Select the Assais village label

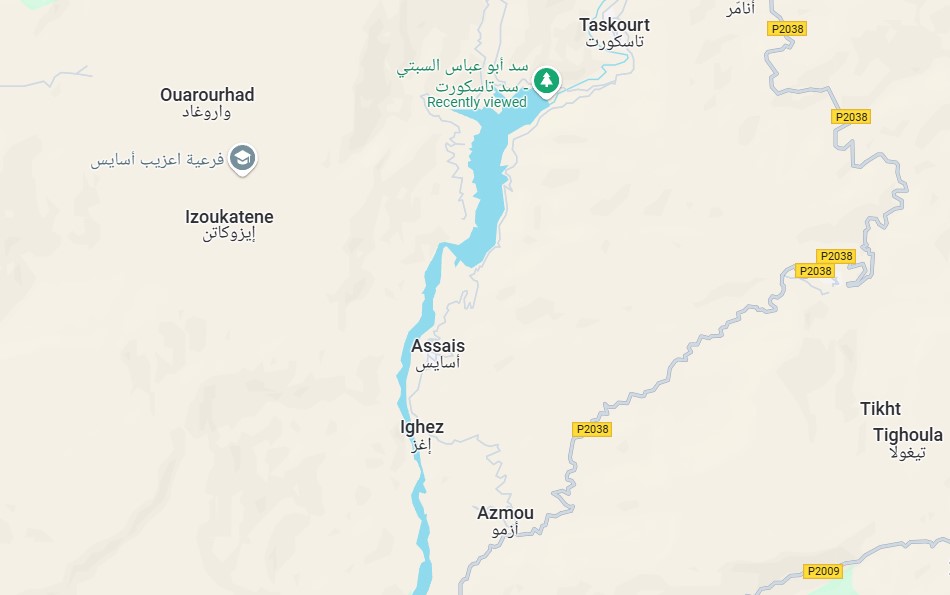438,347
